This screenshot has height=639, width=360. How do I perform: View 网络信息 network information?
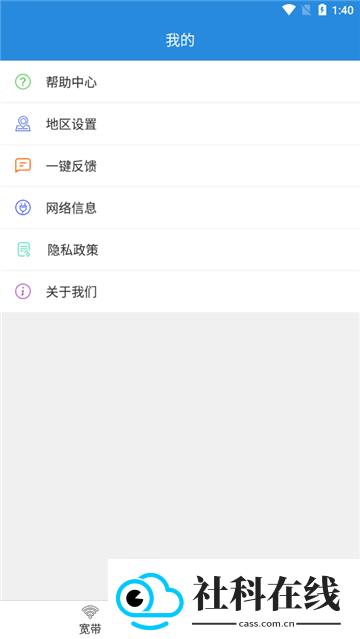[180, 208]
